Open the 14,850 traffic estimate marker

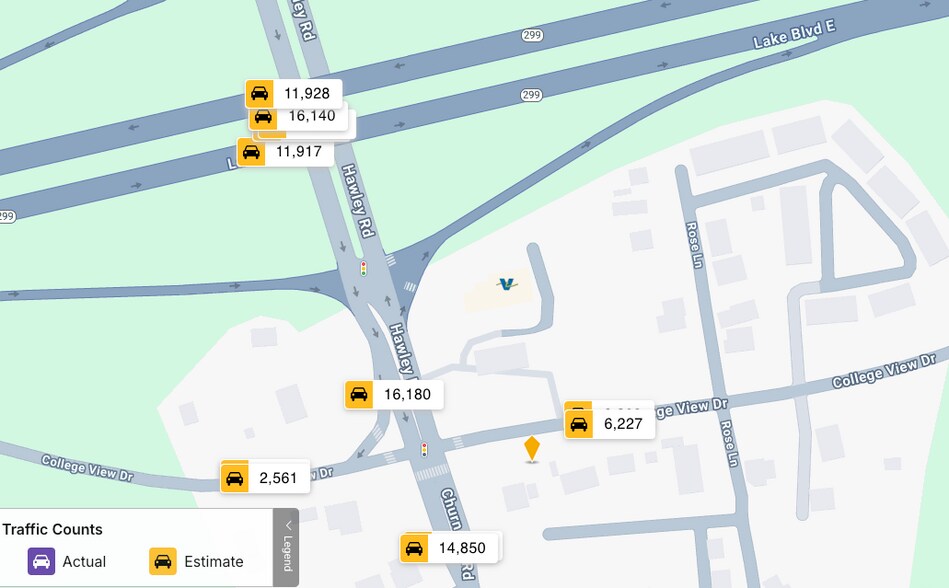(449, 548)
